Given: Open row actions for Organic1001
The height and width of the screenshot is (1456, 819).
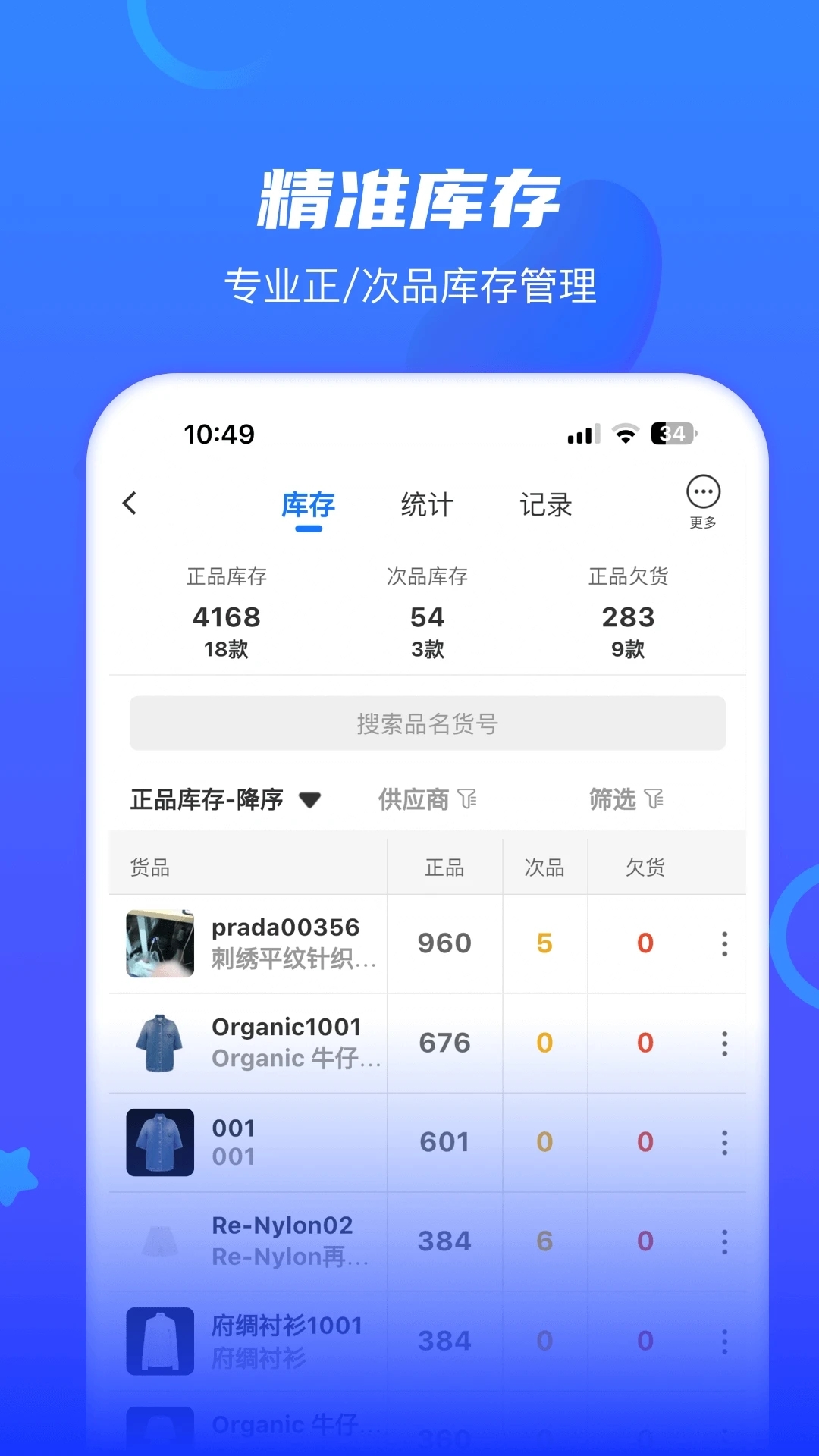Looking at the screenshot, I should tap(724, 1043).
